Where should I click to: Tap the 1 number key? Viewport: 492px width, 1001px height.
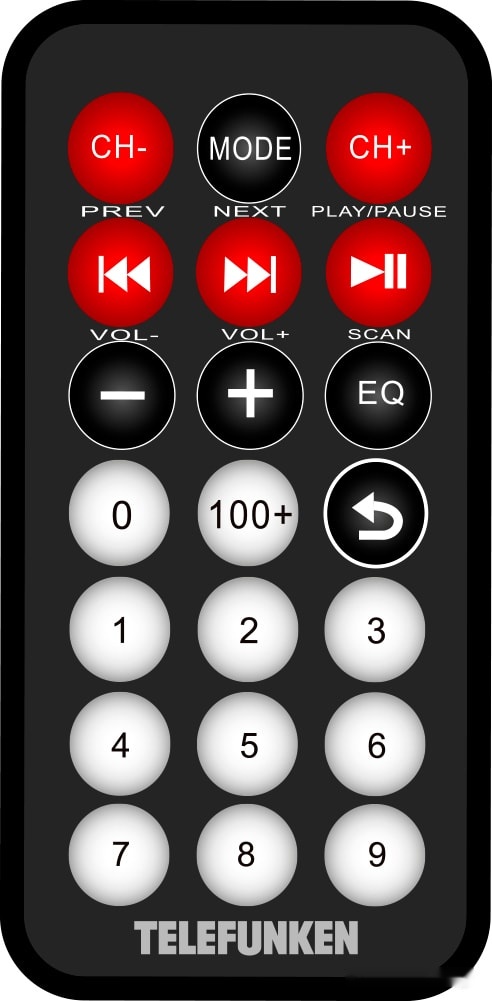coord(120,630)
